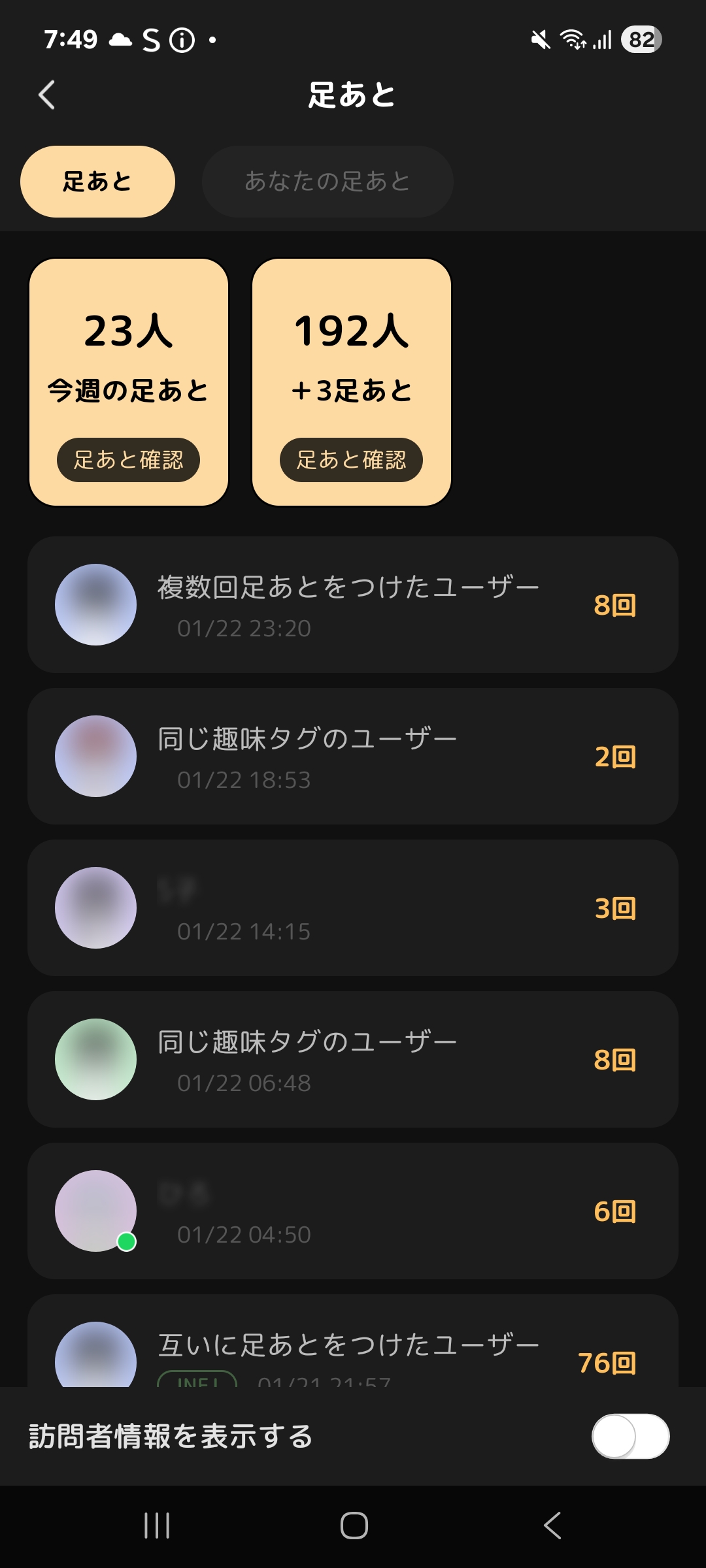Tap 足あと確認 under 23人 今週の足あと
Viewport: 706px width, 1568px height.
(129, 460)
